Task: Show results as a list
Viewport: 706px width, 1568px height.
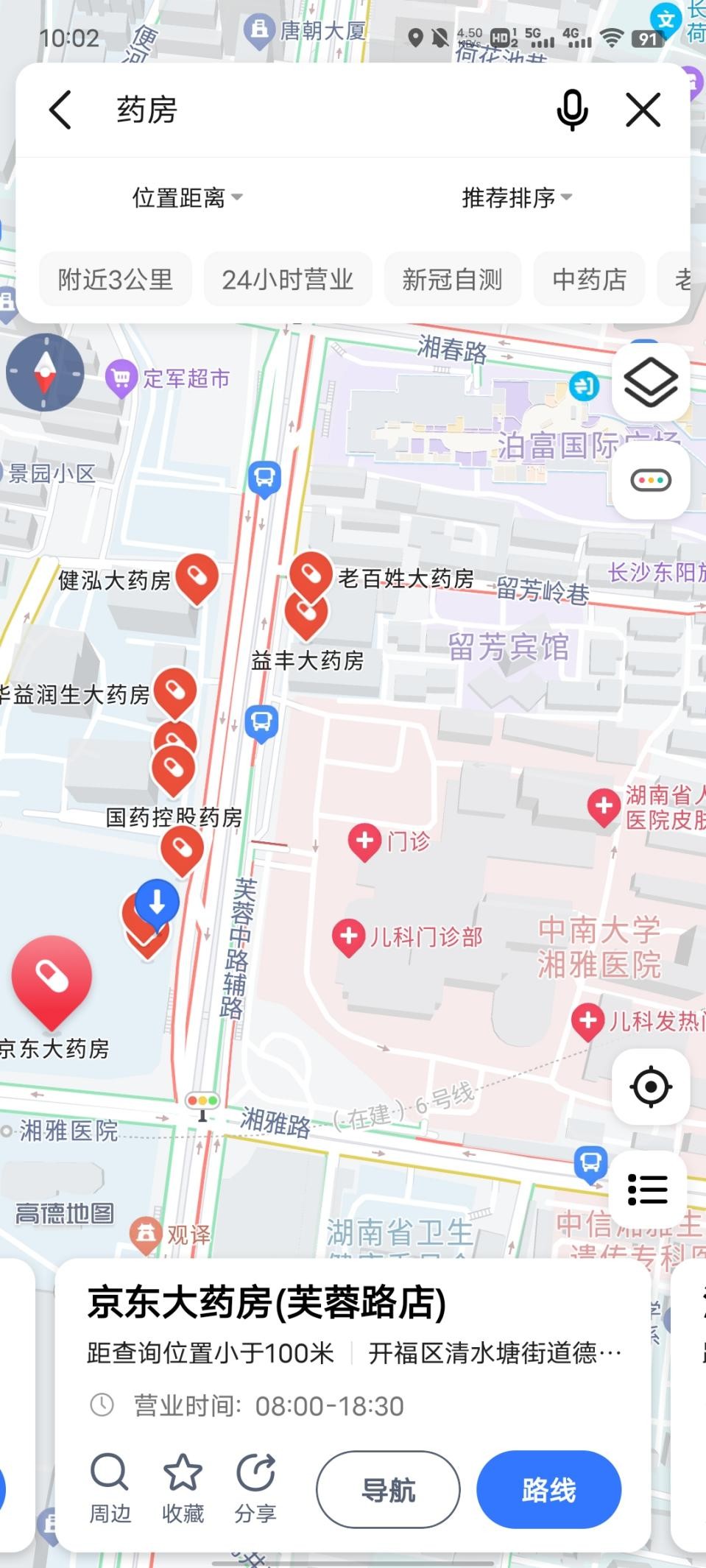Action: [x=648, y=1190]
